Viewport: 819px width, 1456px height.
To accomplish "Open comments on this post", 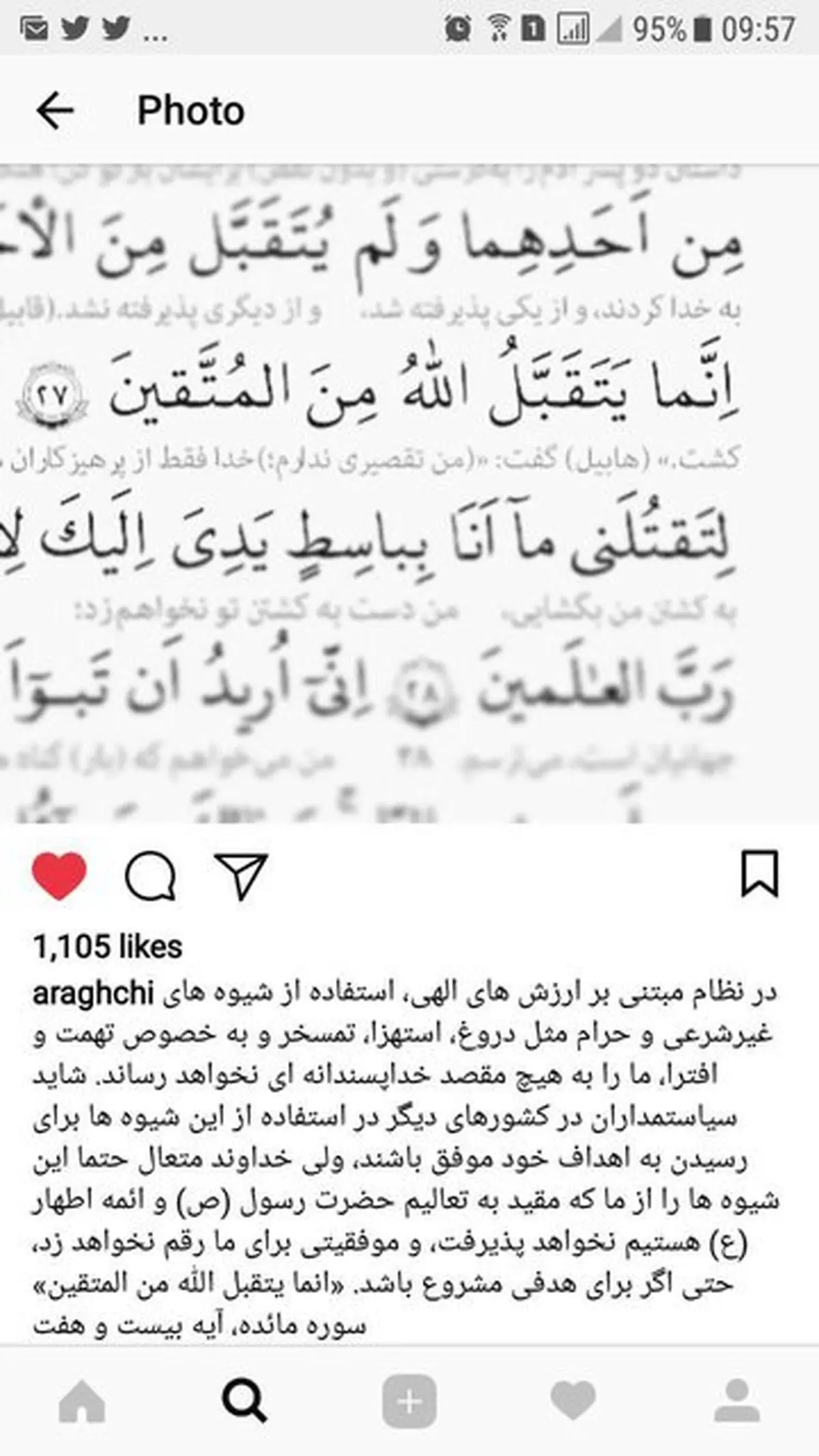I will 150,876.
